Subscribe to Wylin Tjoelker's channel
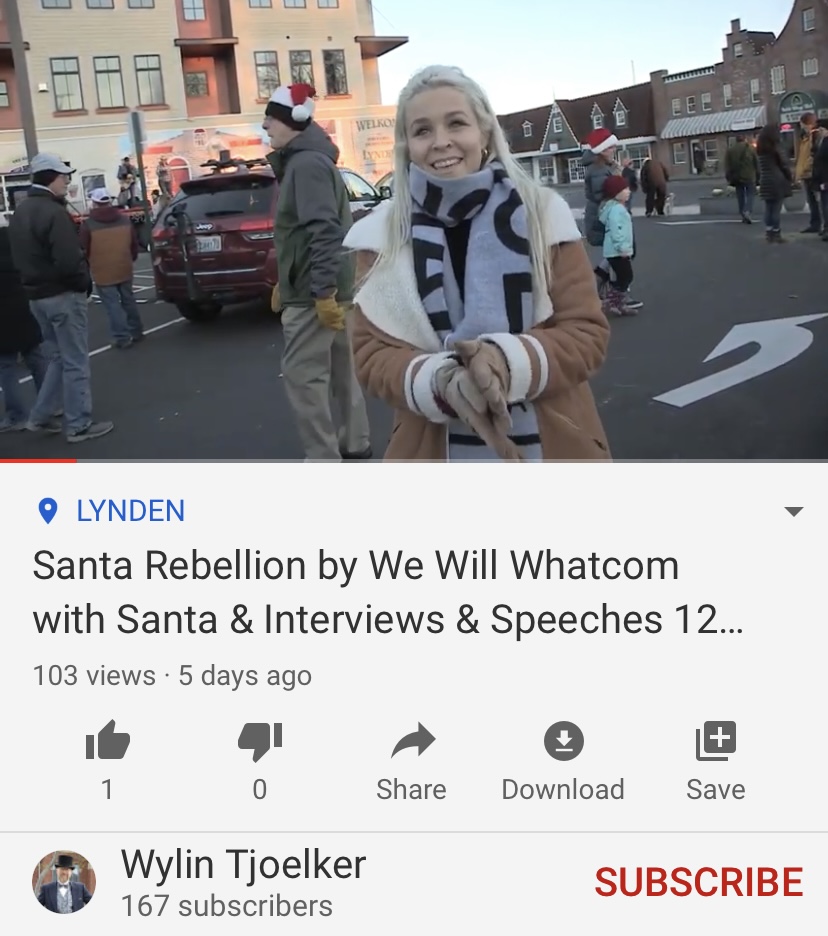 click(698, 882)
